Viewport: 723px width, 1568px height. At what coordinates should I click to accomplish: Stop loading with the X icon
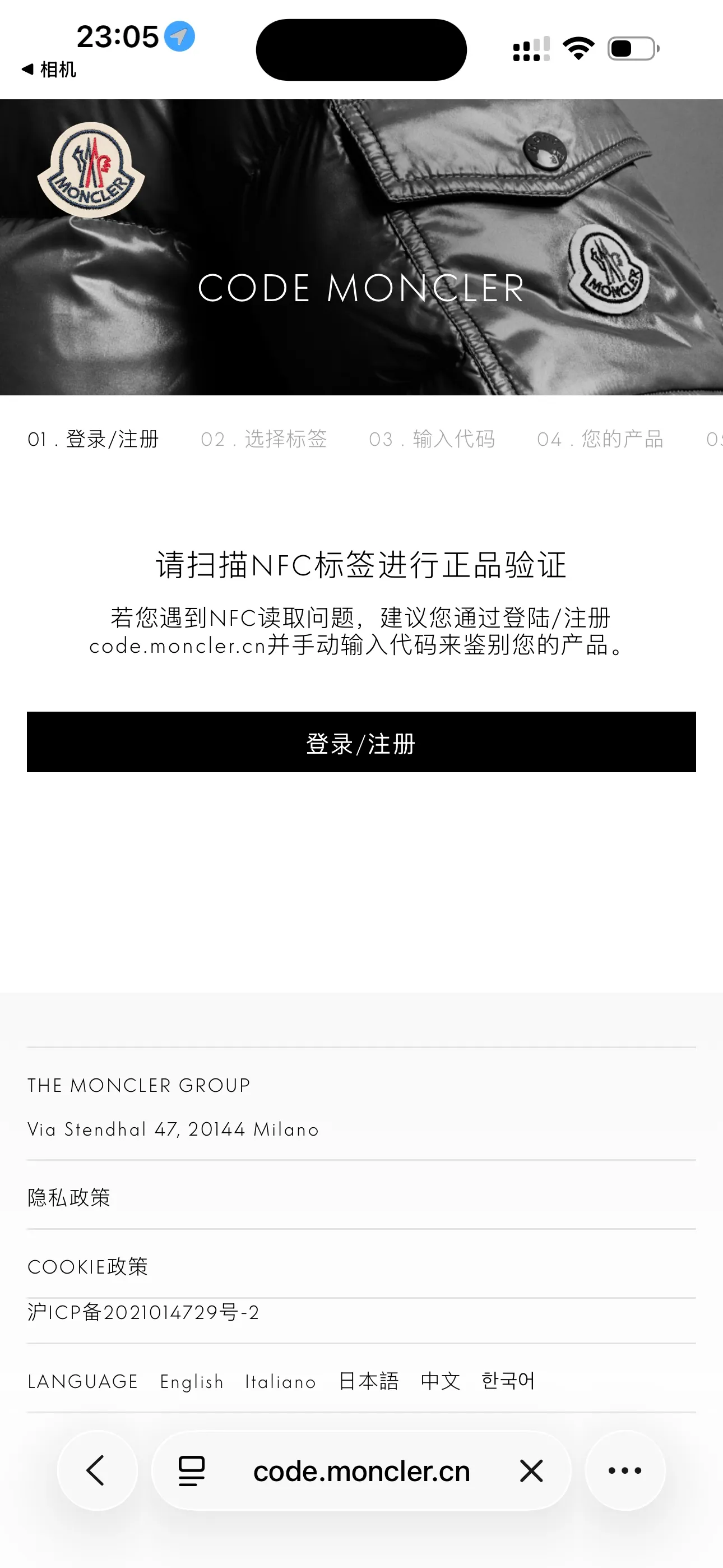tap(531, 1471)
